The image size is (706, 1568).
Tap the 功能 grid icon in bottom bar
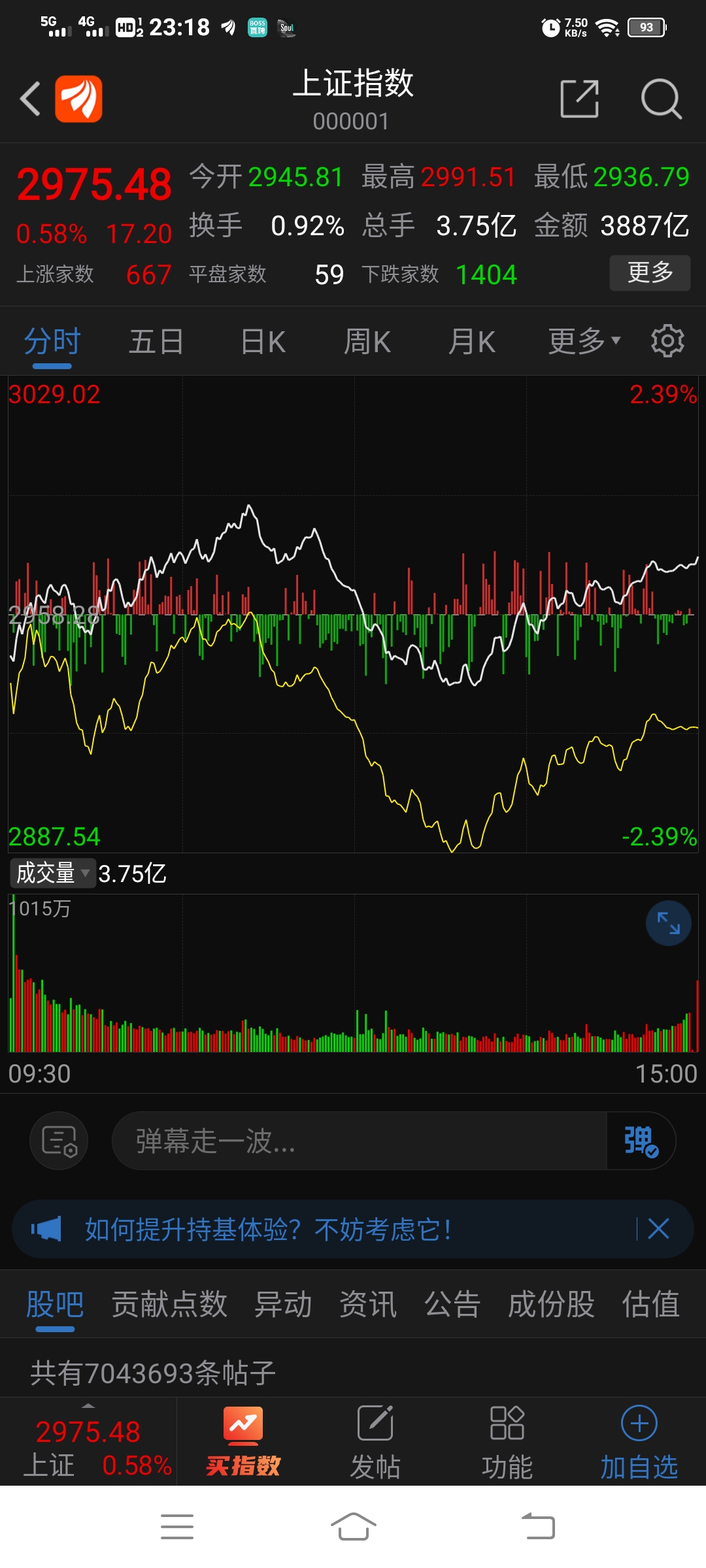point(507,1441)
